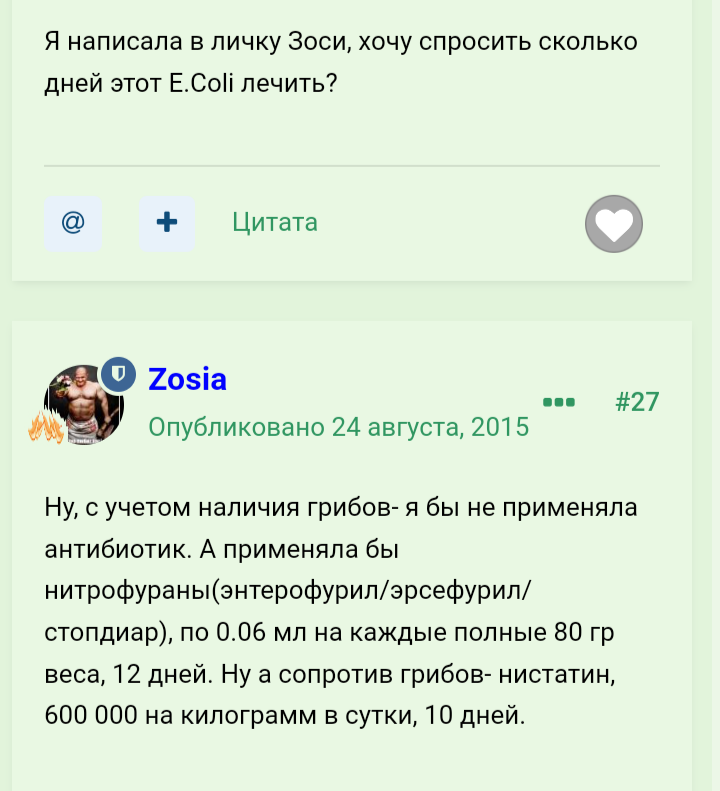Open Zosia's profile avatar
720x791 pixels.
pyautogui.click(x=82, y=406)
